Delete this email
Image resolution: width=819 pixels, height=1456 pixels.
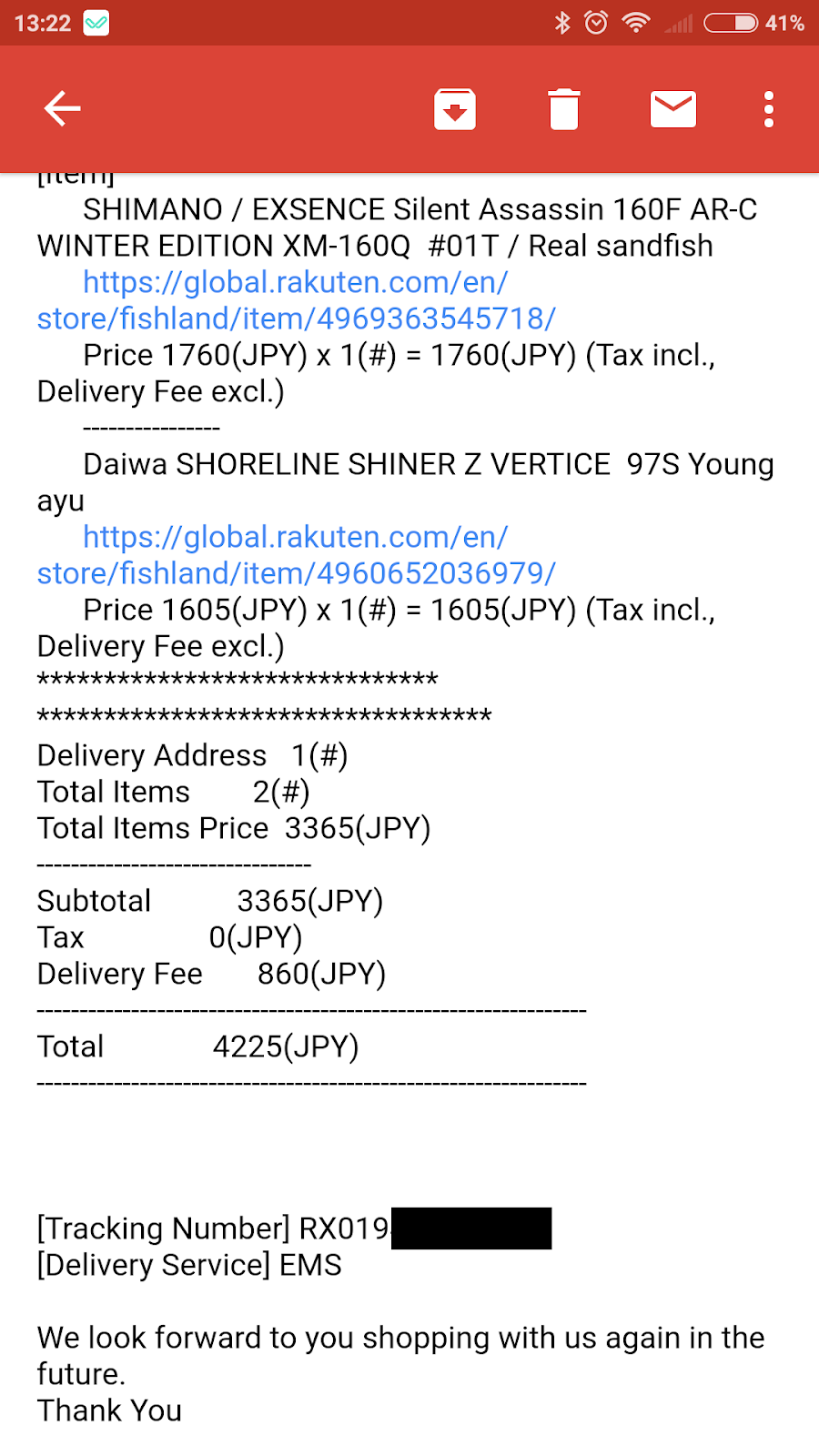(564, 109)
